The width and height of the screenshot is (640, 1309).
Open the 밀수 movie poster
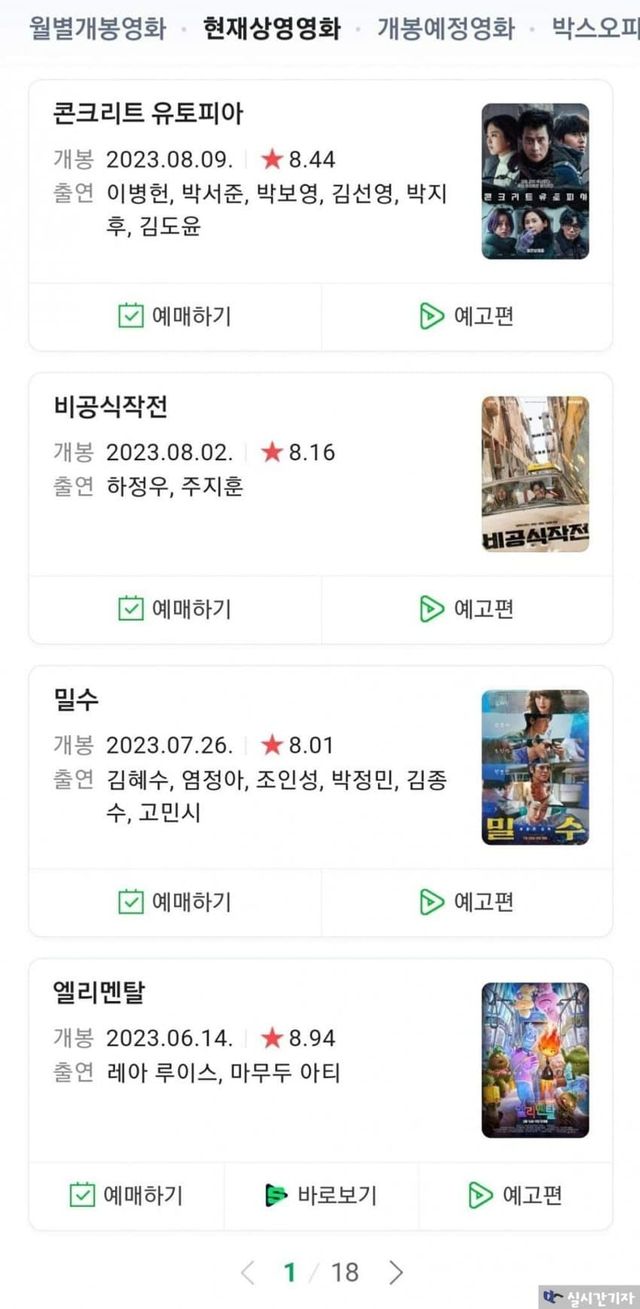pyautogui.click(x=535, y=767)
